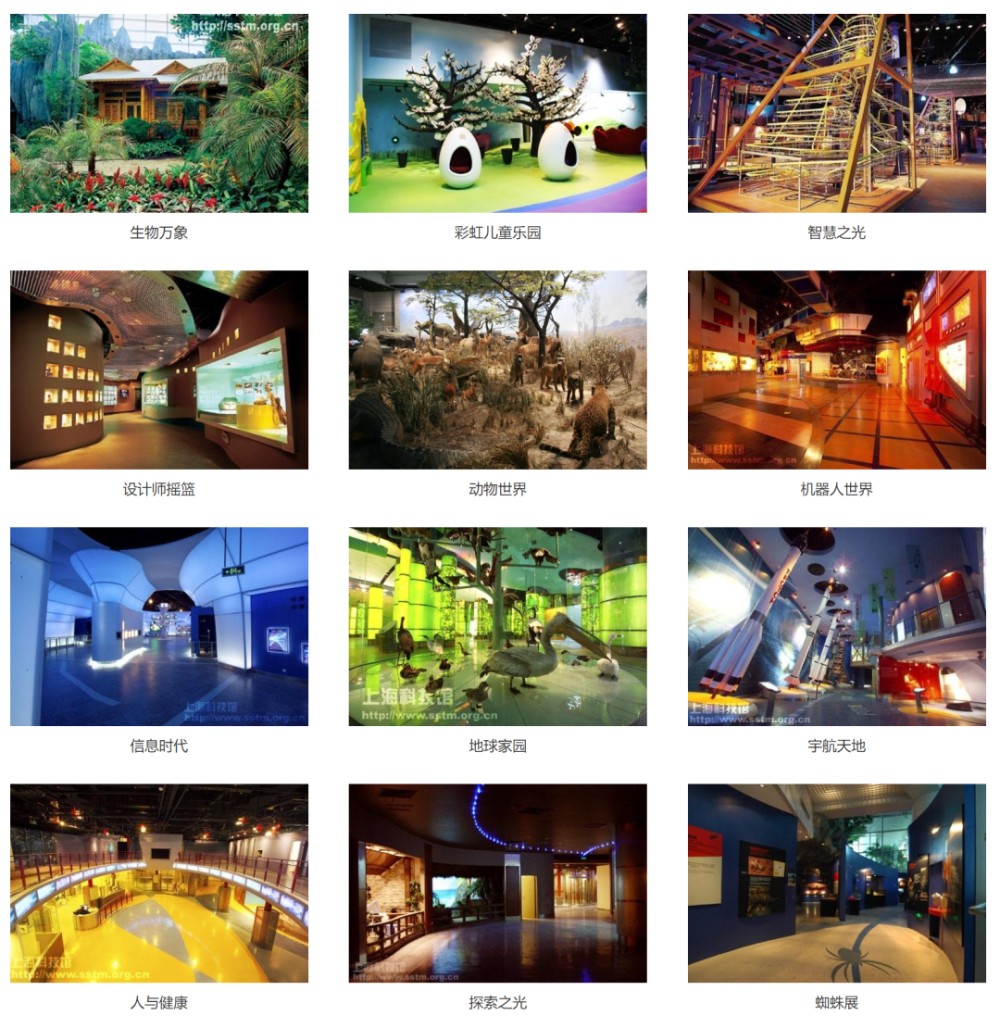1000x1028 pixels.
Task: View the 人与健康 exhibition tile
Action: [159, 883]
